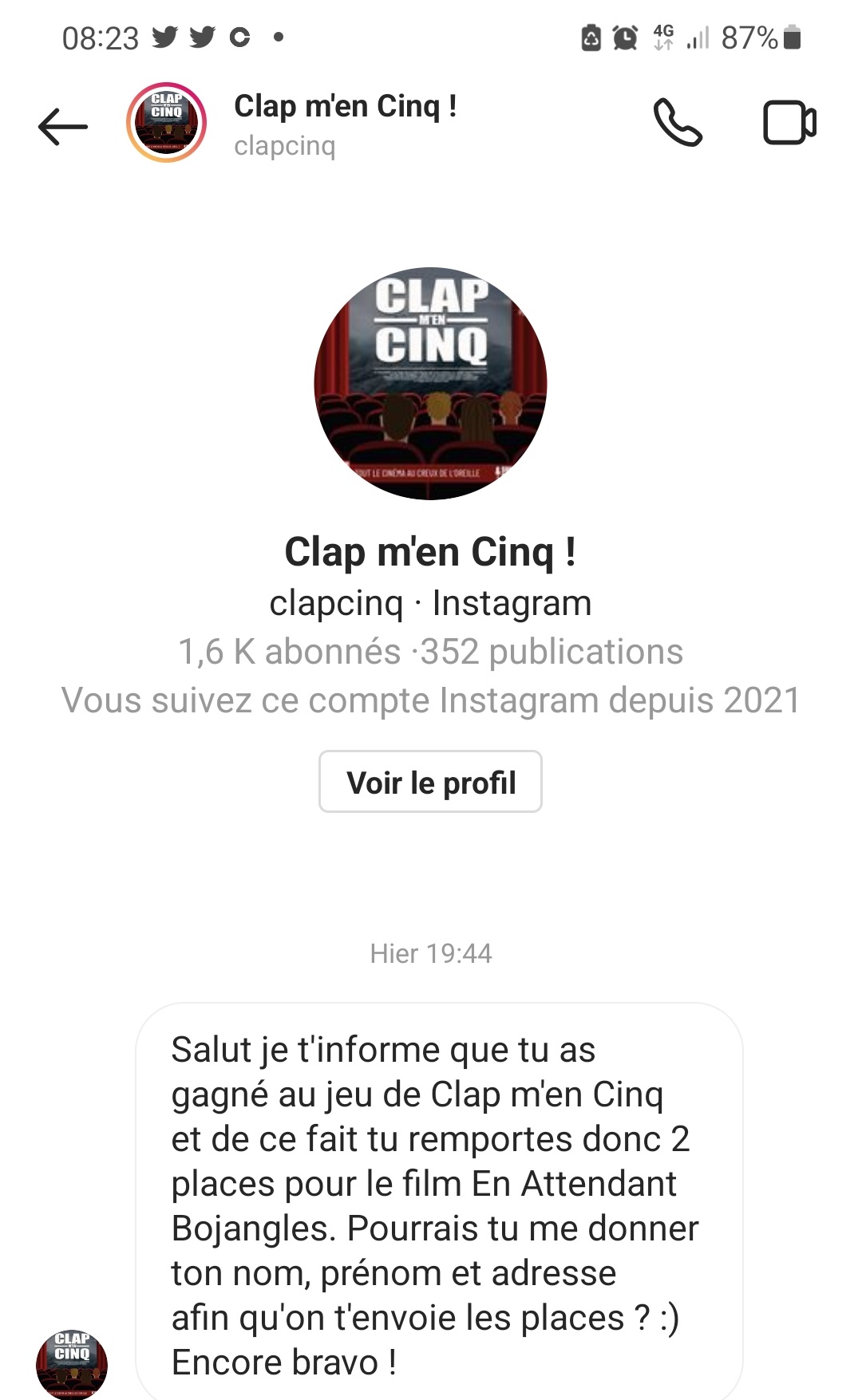The width and height of the screenshot is (858, 1400).
Task: Start a video call with clapcinq
Action: click(789, 123)
